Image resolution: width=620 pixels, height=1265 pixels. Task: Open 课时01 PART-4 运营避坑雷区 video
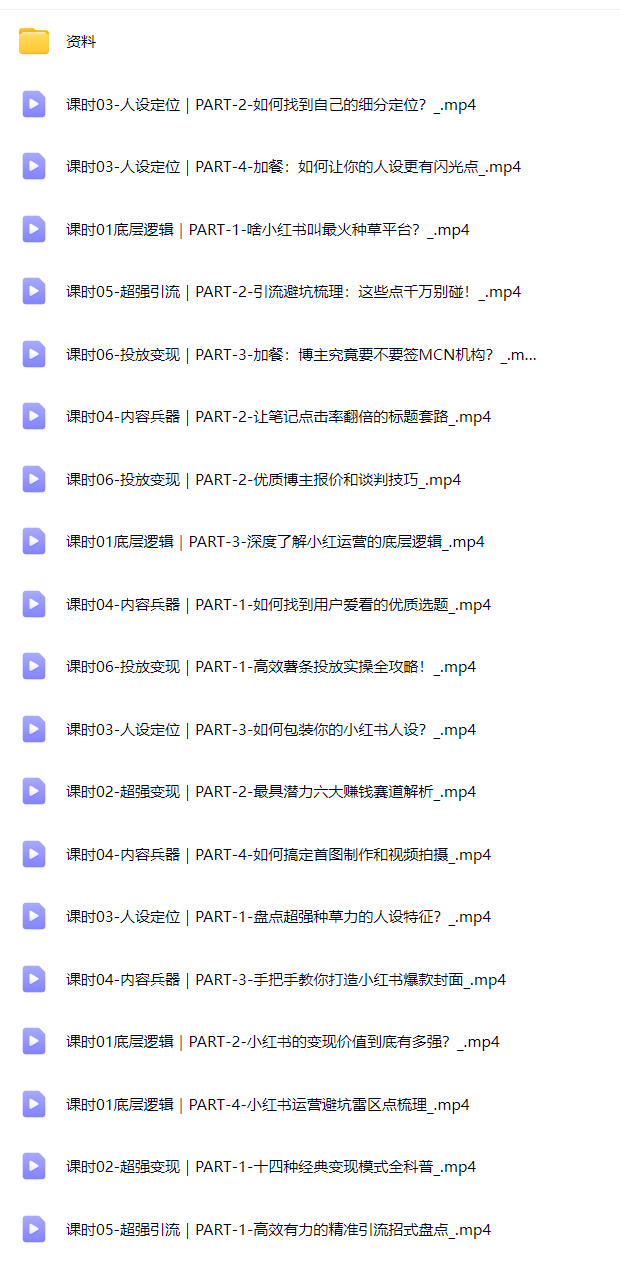point(267,1104)
